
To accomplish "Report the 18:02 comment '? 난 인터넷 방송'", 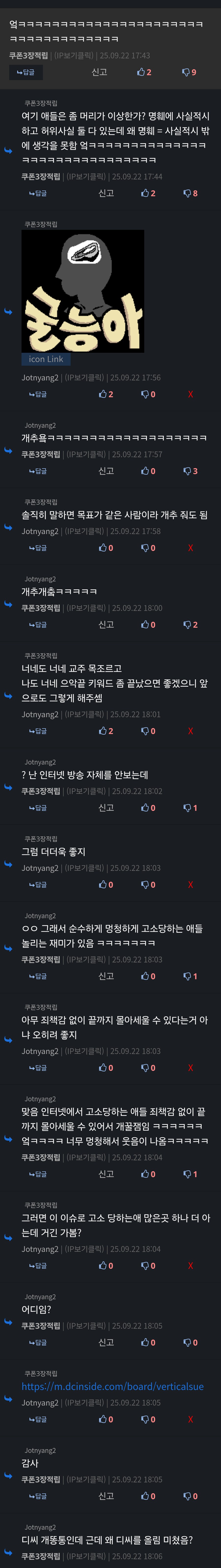I will tap(106, 808).
